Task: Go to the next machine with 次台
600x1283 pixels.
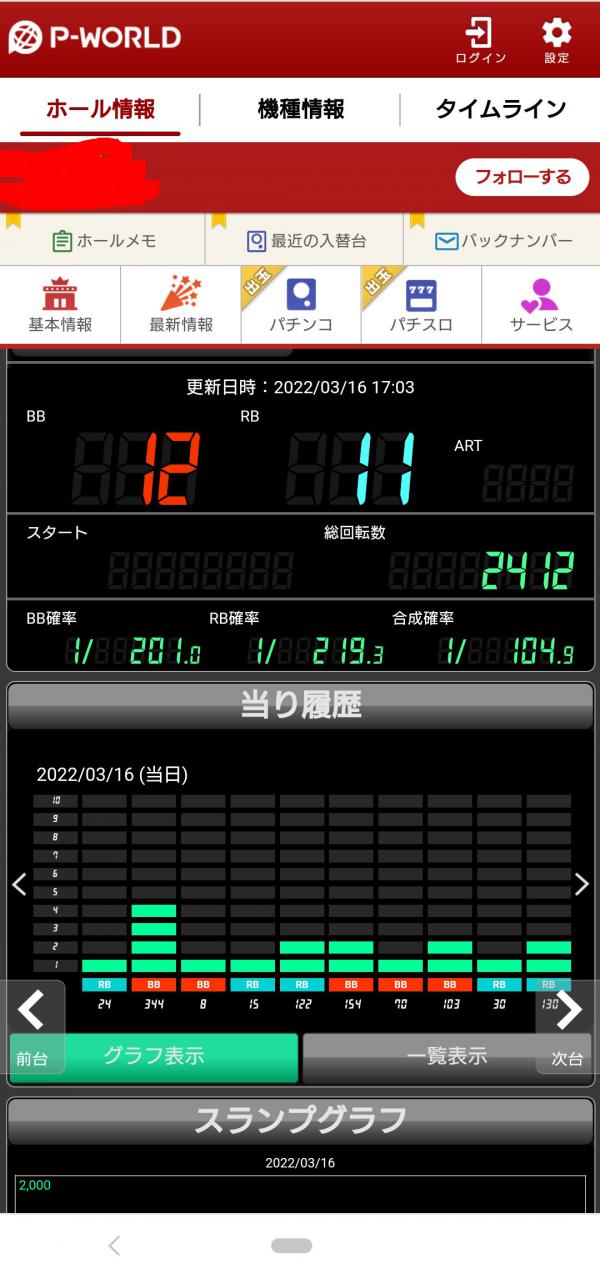Action: click(567, 1027)
